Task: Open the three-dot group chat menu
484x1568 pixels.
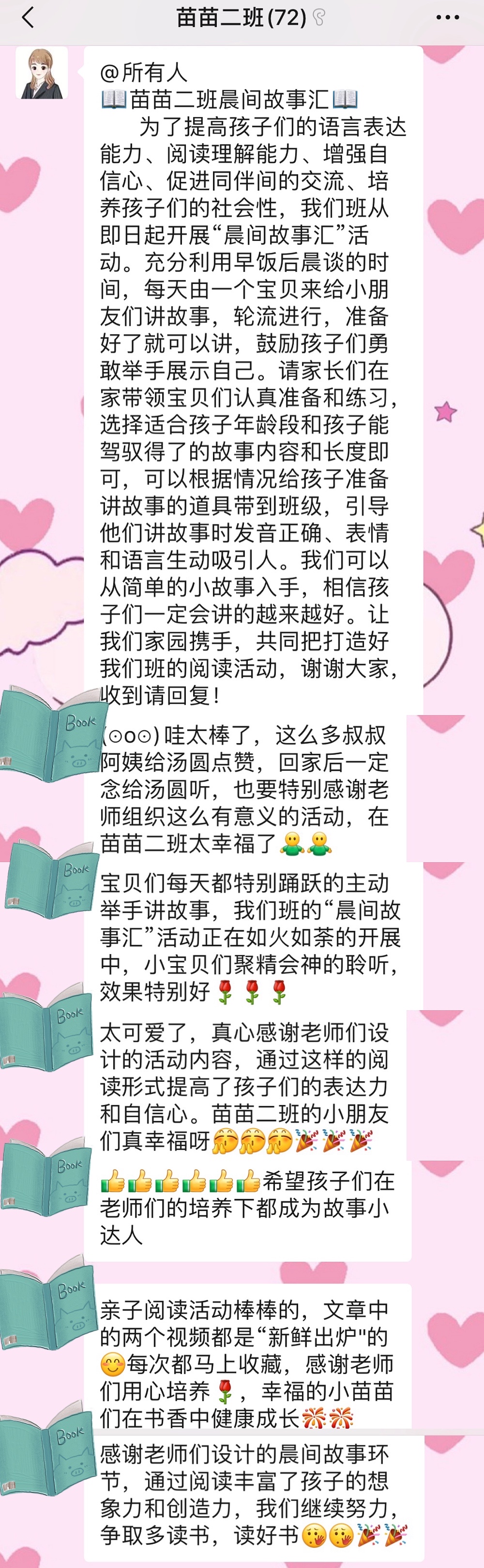Action: (x=448, y=17)
